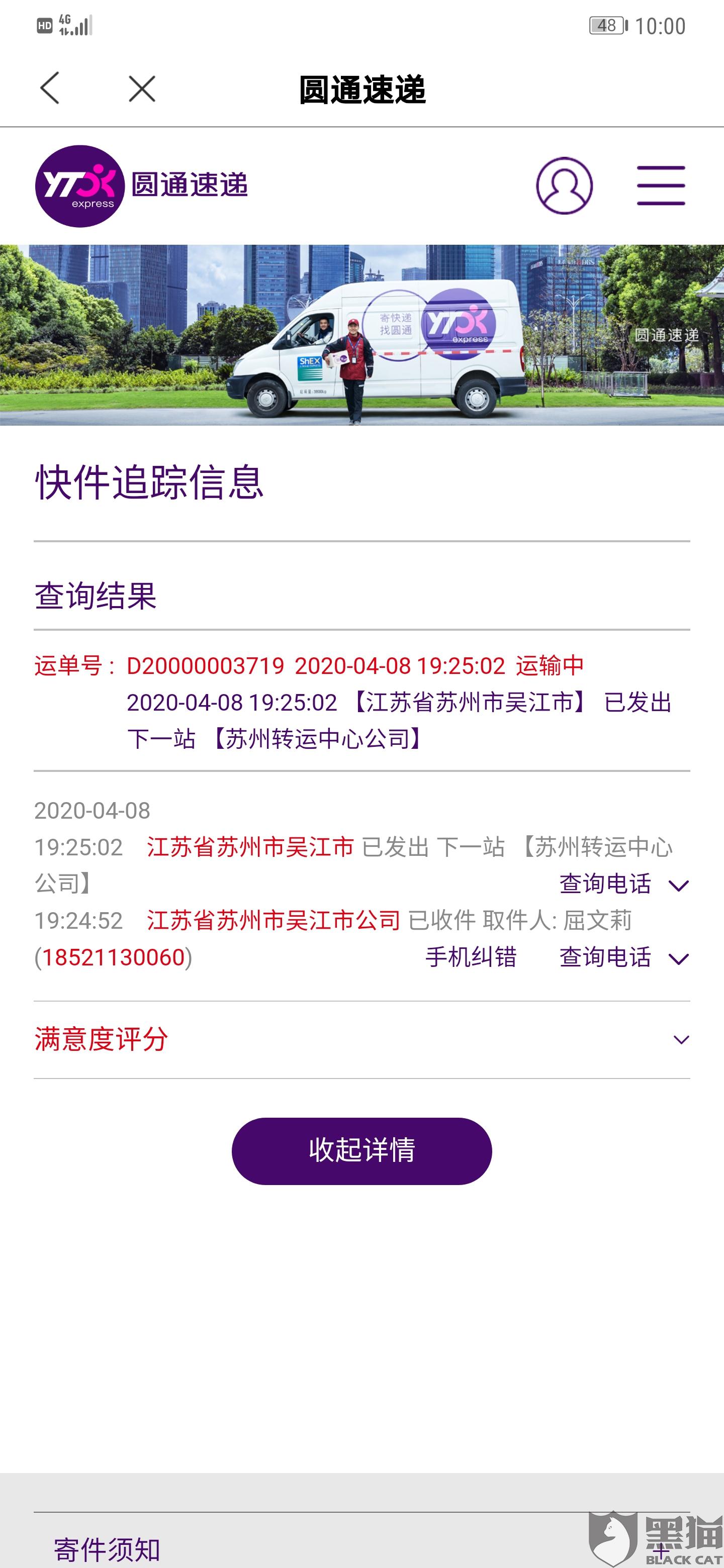Screen dimensions: 724x1568
Task: Tap the 圆通速递 logo to go home
Action: coord(141,185)
